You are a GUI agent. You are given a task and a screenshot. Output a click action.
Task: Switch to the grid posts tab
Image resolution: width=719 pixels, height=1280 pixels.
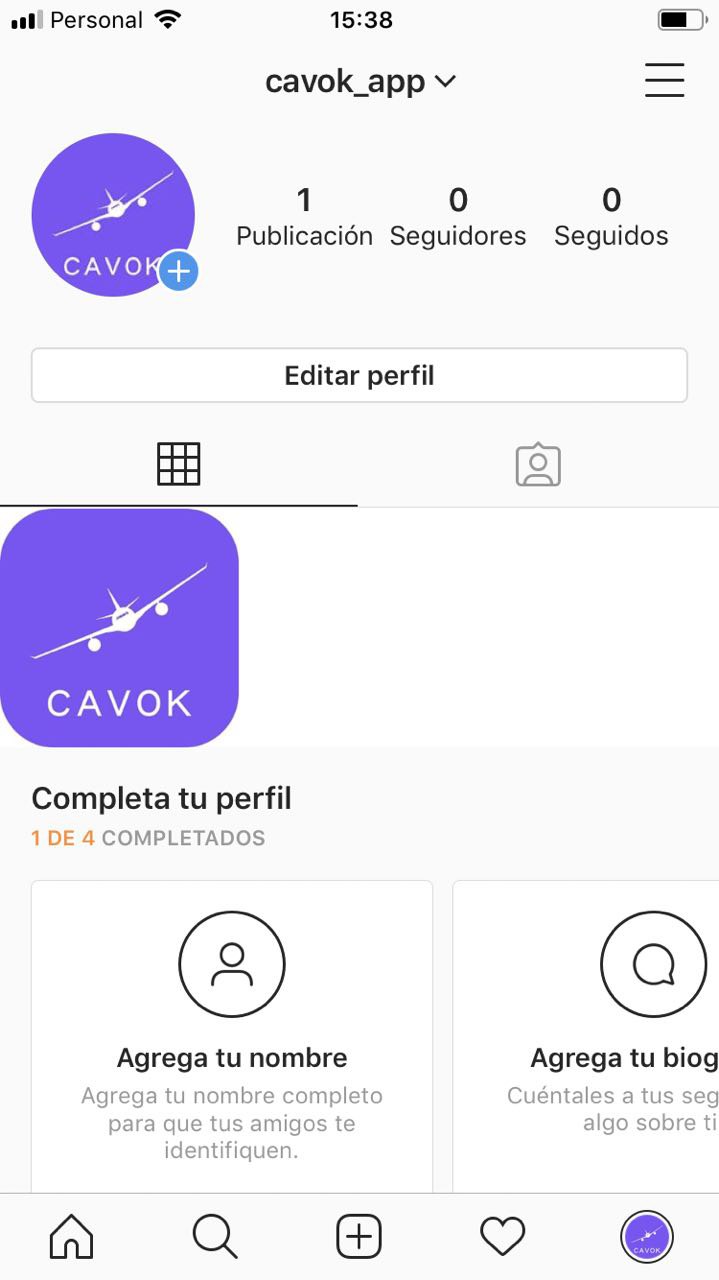(x=179, y=464)
